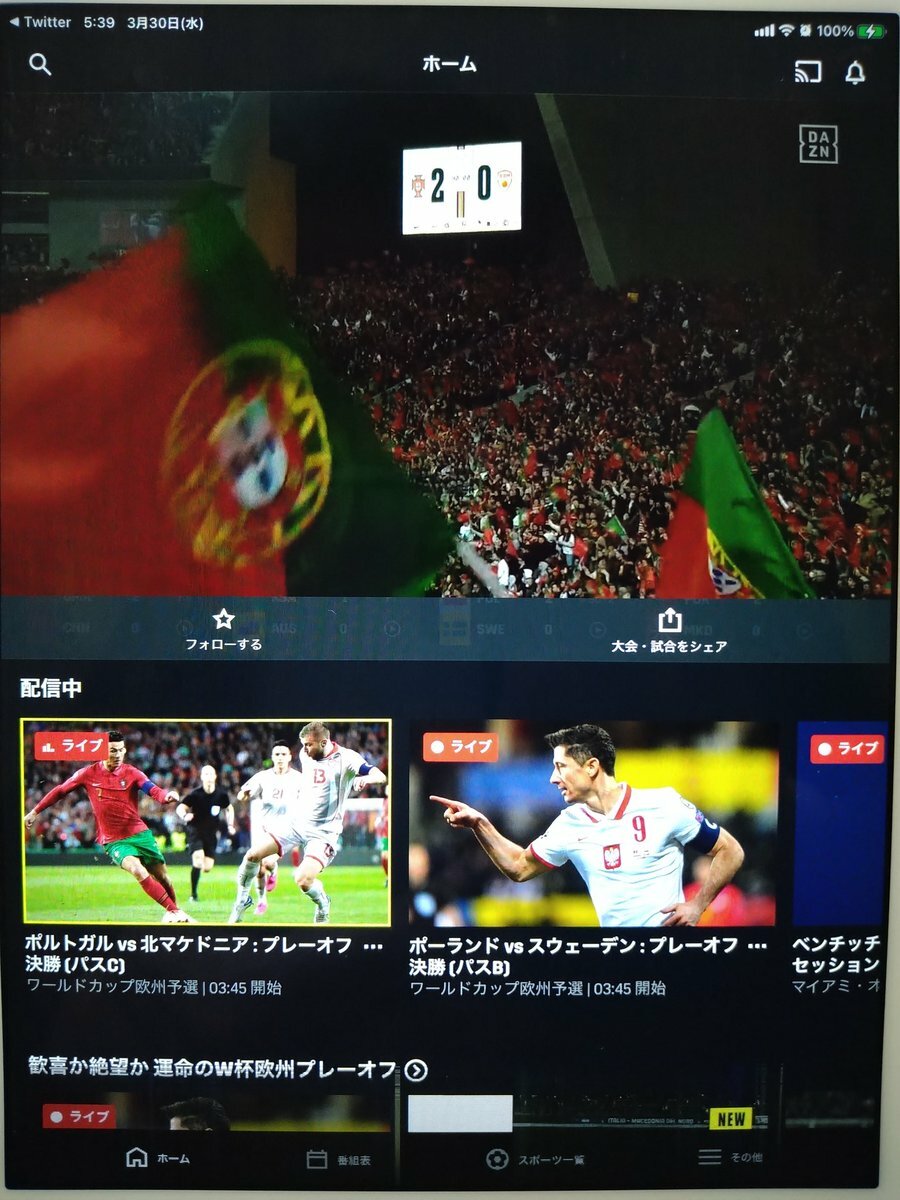Expand 歓喜か絶望か 運命のW杯欧州プレーオフ section
The image size is (900, 1200).
pos(416,1070)
